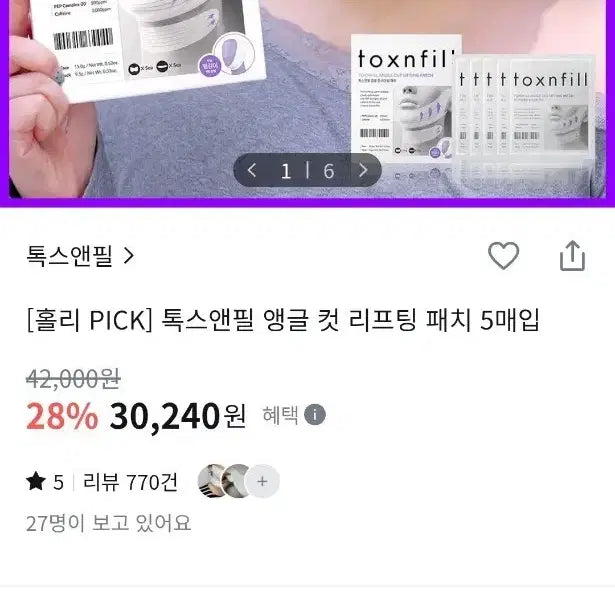The width and height of the screenshot is (615, 615).
Task: Go to the previous product image
Action: [x=252, y=170]
